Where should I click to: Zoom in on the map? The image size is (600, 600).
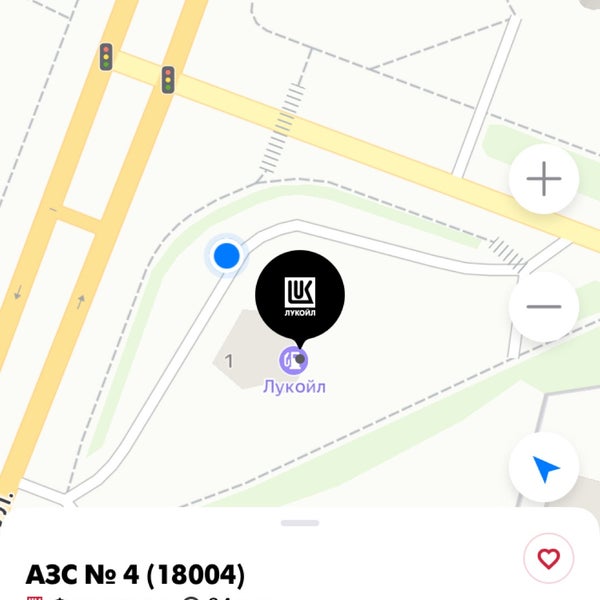(x=543, y=180)
